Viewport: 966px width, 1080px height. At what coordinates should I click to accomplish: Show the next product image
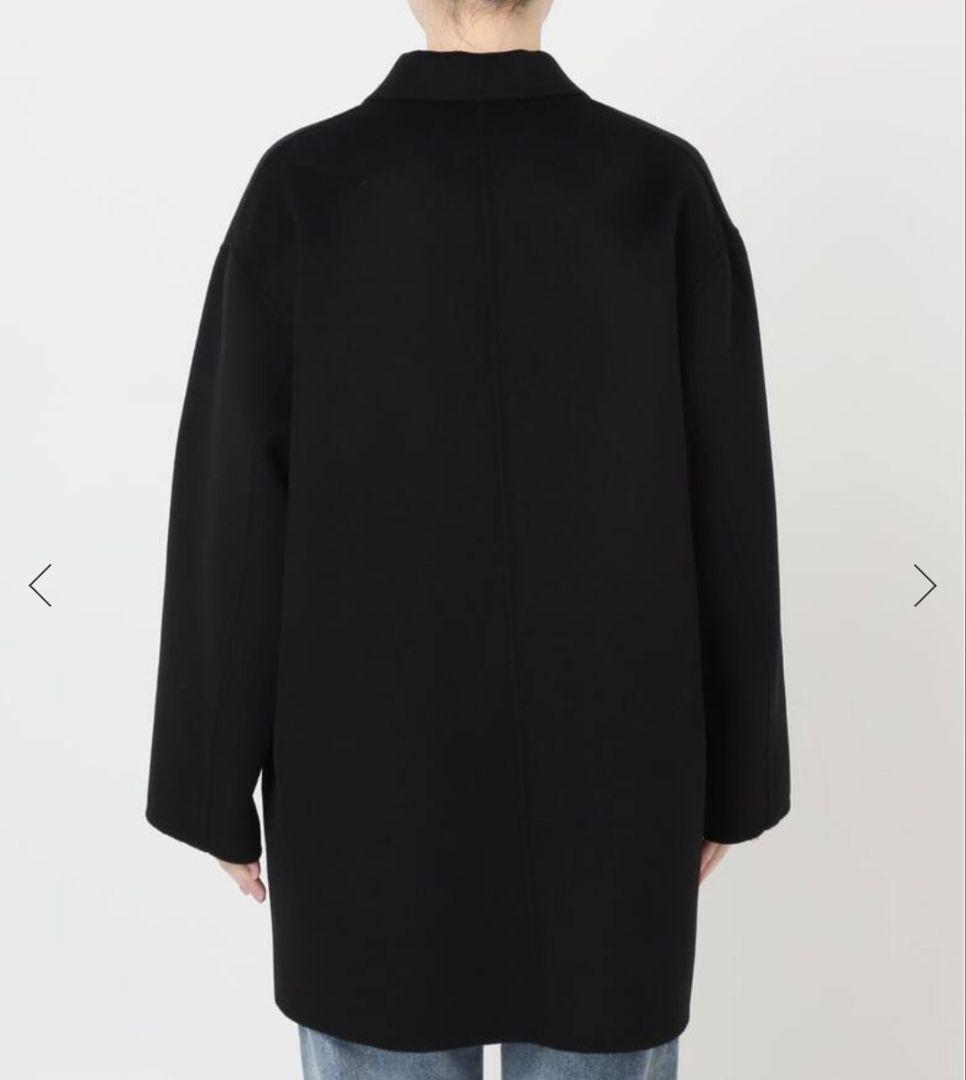[925, 585]
